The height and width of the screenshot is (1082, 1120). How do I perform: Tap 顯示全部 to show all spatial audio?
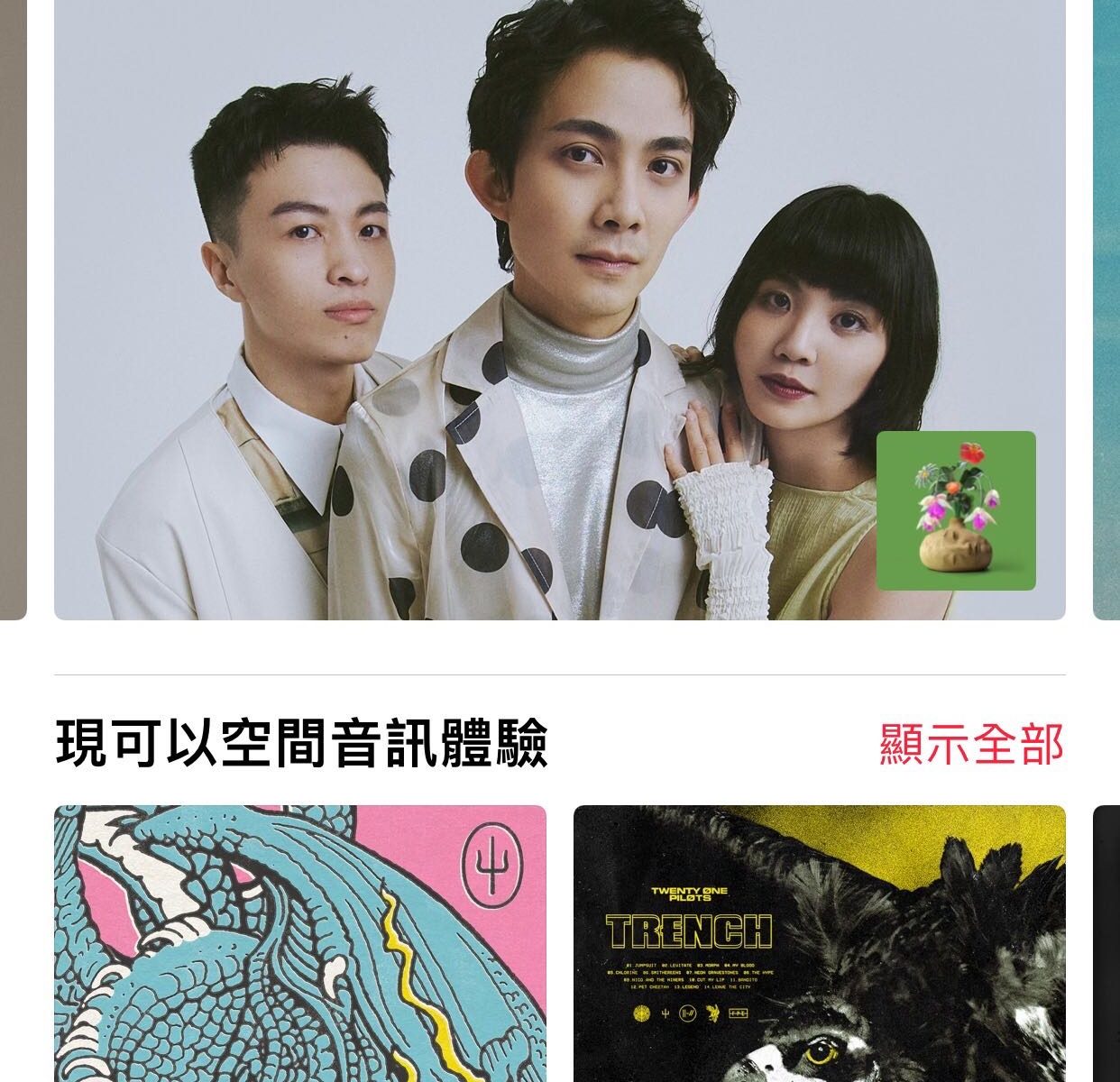tap(971, 745)
